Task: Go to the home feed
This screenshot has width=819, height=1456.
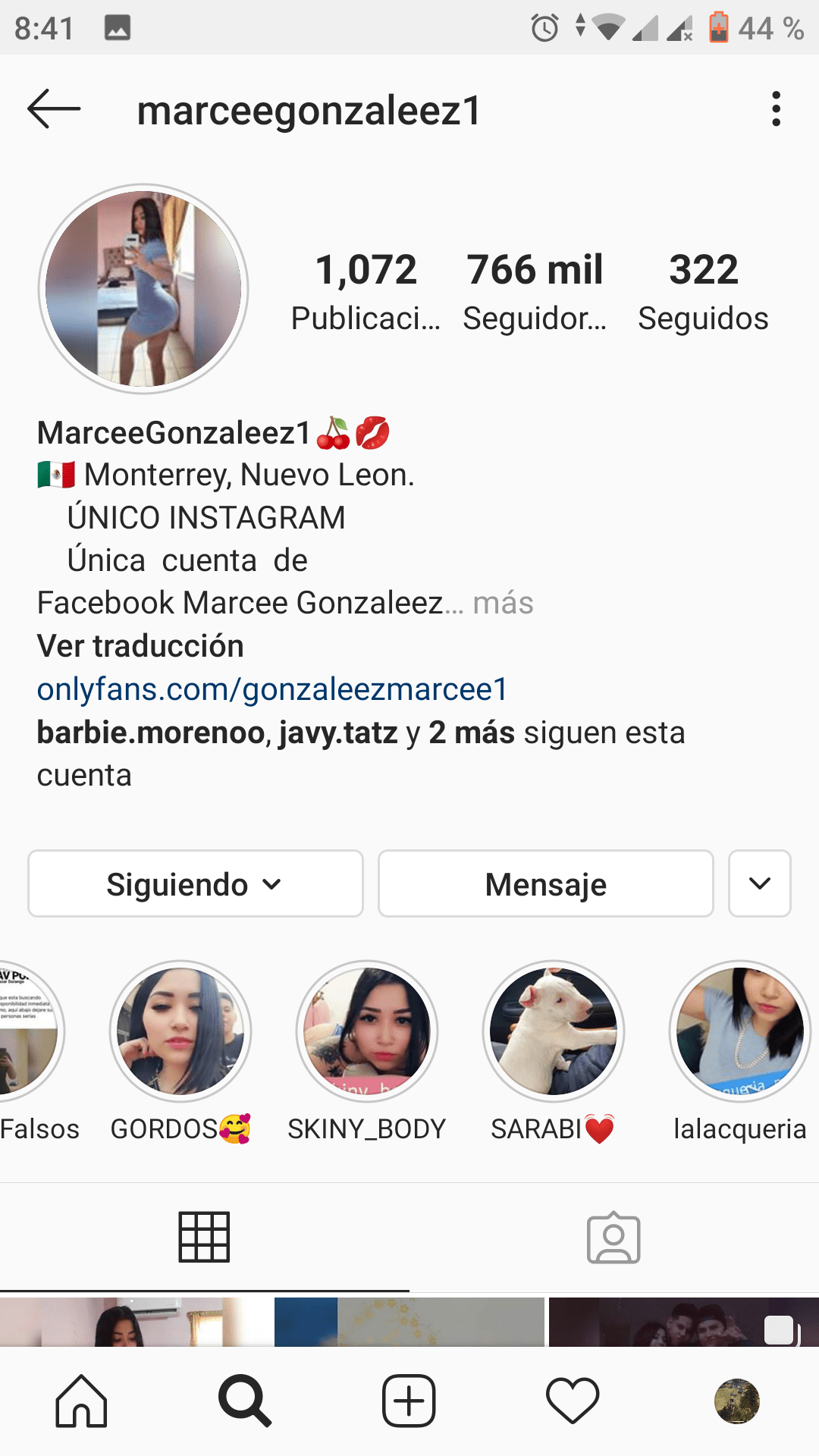Action: [x=81, y=1401]
